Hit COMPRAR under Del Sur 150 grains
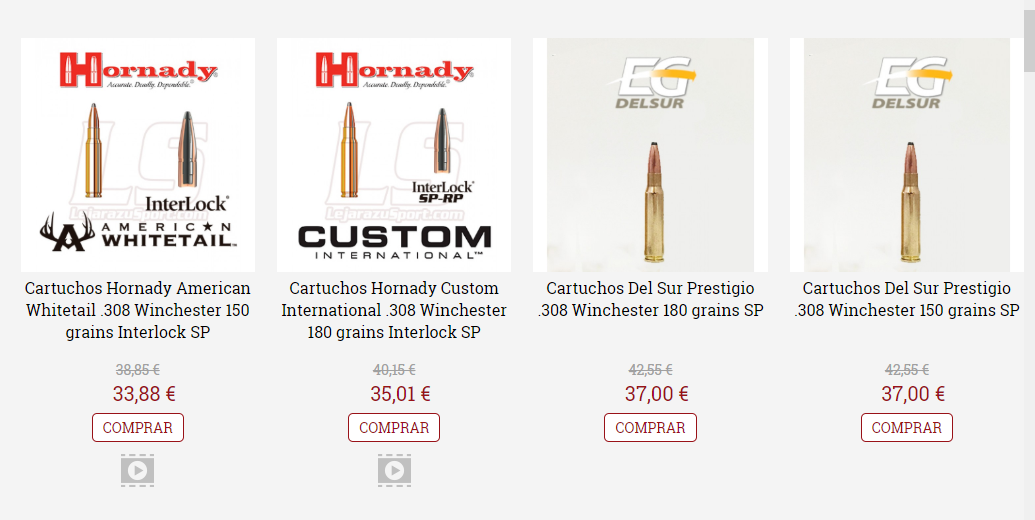 point(906,428)
